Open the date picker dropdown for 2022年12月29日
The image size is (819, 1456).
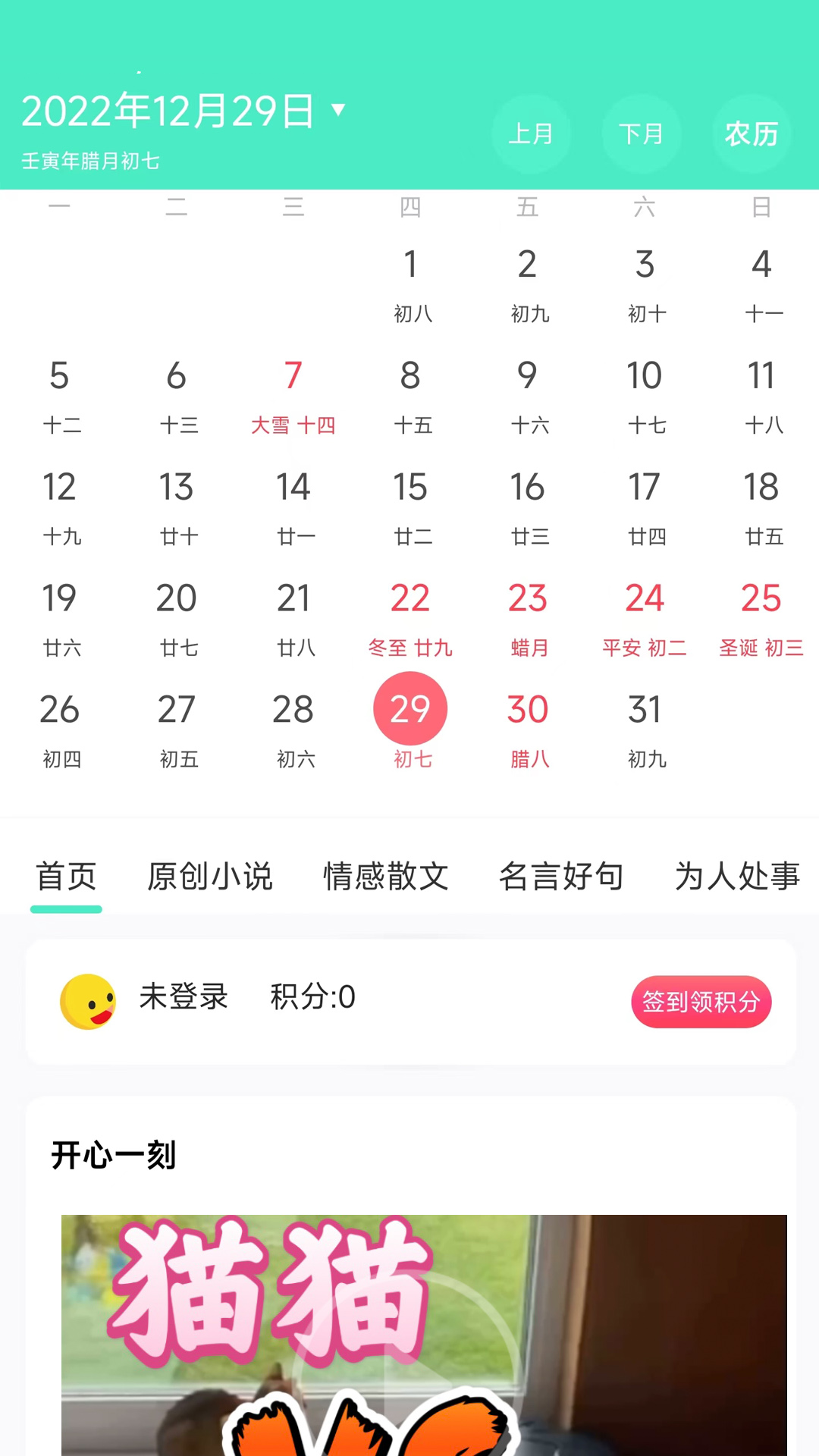338,110
